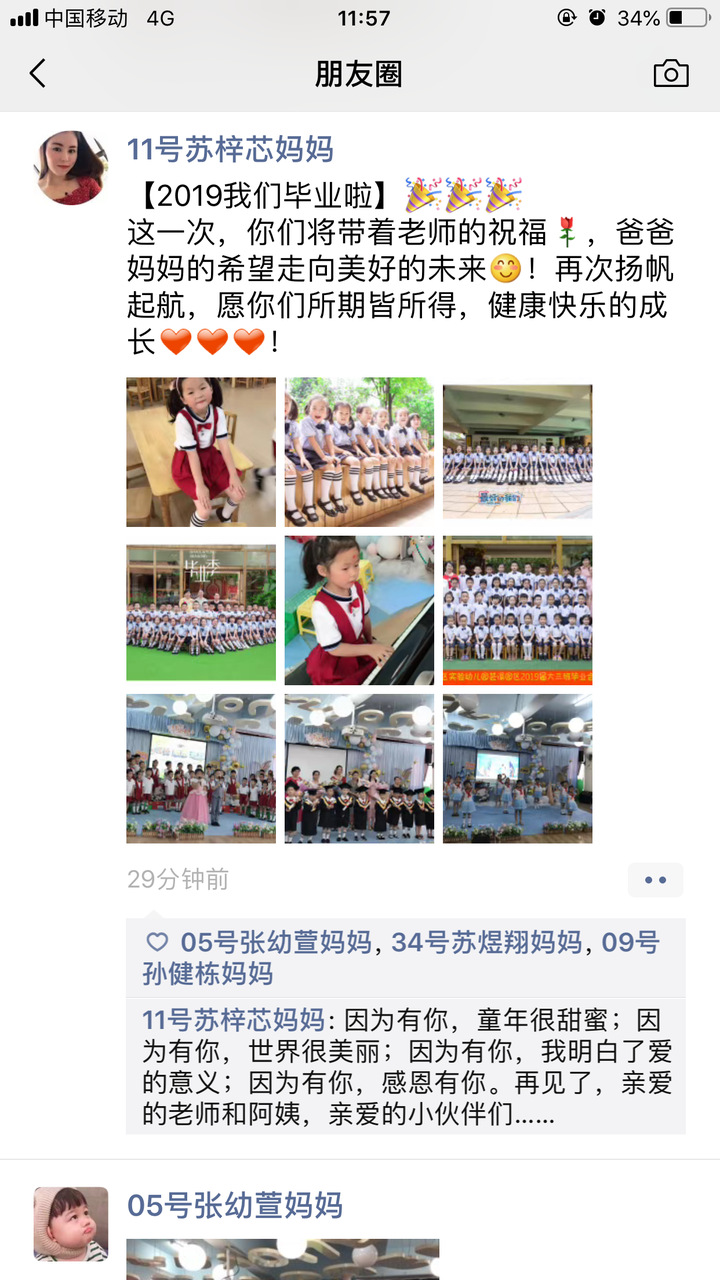Go back from the 朋友圈 feed
This screenshot has height=1280, width=720.
(x=38, y=74)
